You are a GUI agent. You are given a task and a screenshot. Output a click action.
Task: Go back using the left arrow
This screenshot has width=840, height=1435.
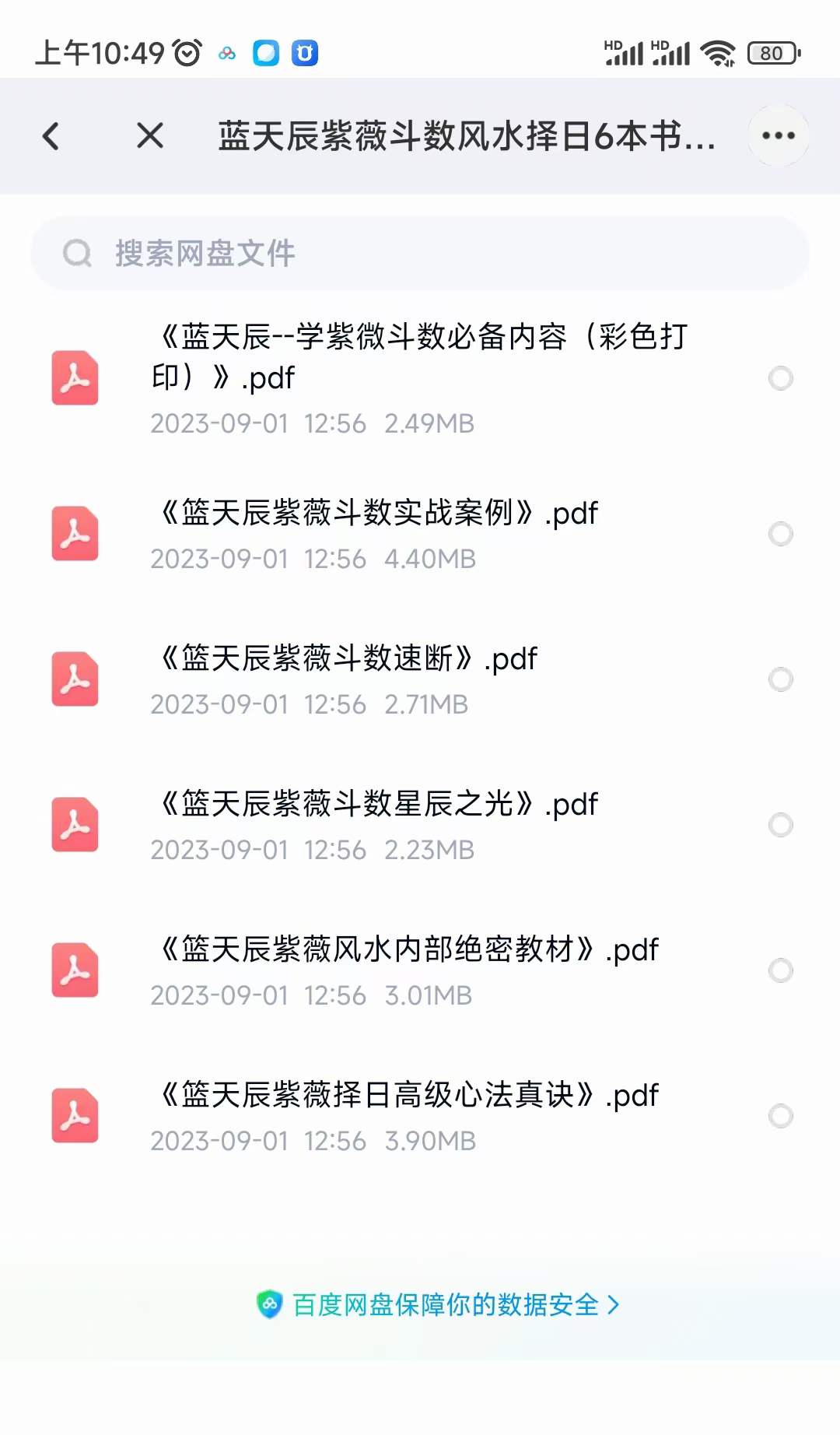point(51,136)
